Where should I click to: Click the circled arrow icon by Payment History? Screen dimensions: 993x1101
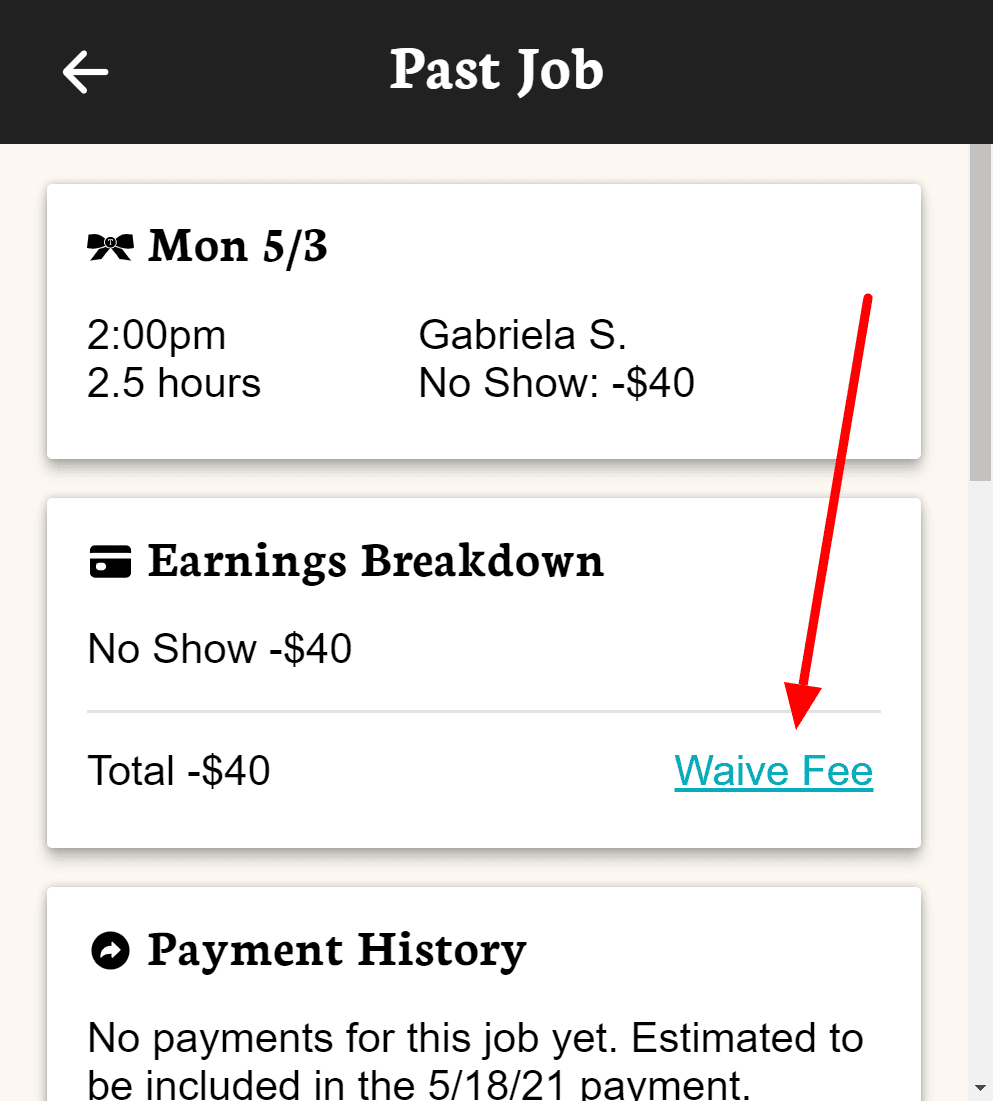[110, 950]
